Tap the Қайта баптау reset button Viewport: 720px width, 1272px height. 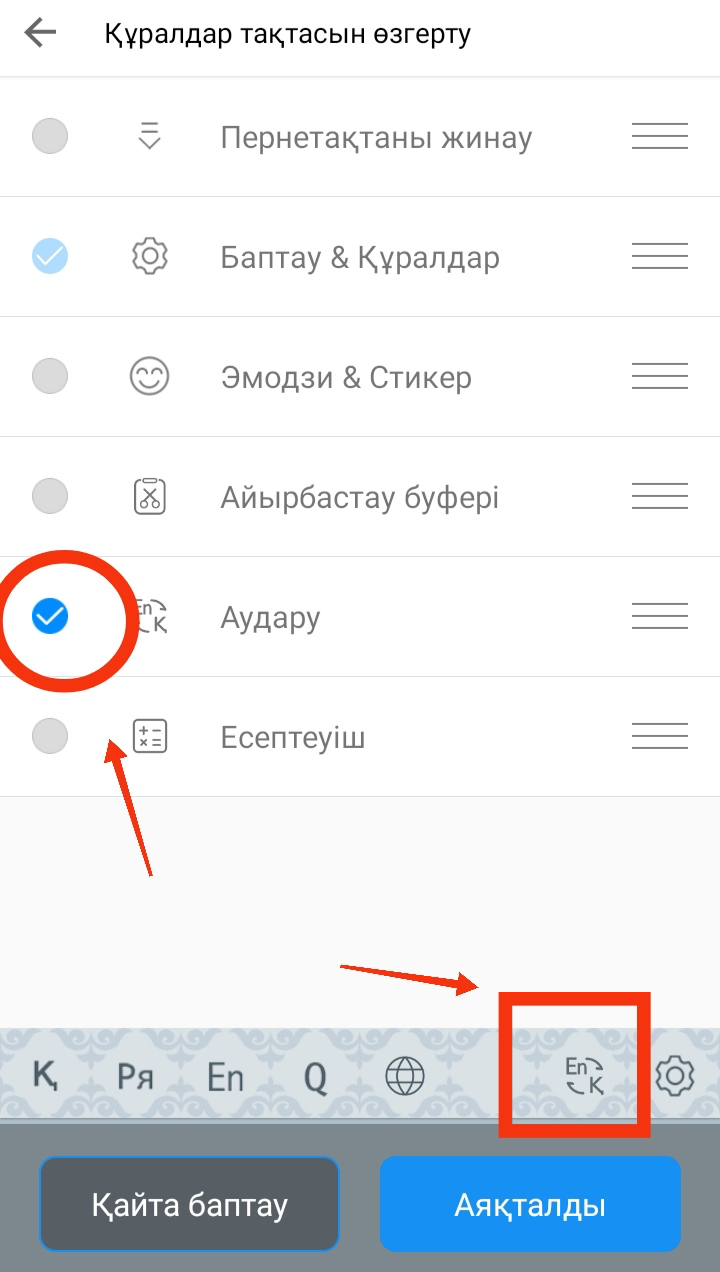pos(190,1204)
